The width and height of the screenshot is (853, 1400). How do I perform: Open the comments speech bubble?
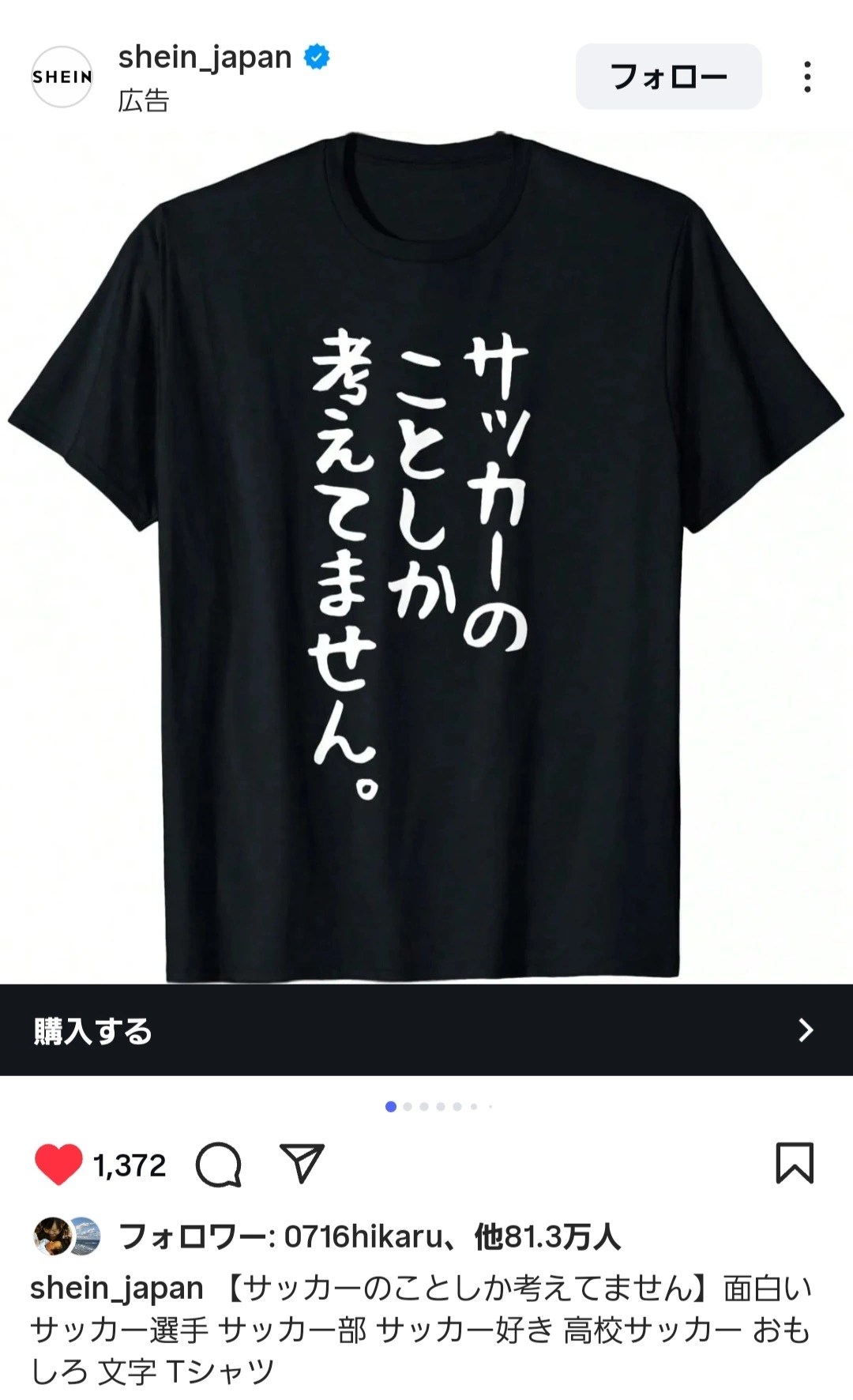219,1164
